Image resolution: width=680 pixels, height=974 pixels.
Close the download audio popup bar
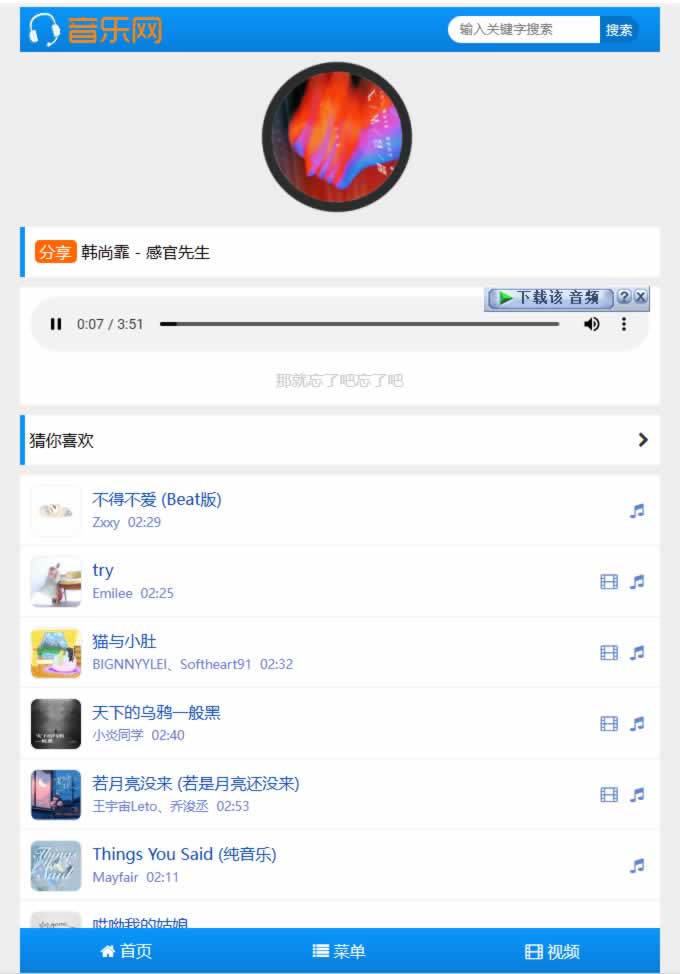tap(641, 297)
